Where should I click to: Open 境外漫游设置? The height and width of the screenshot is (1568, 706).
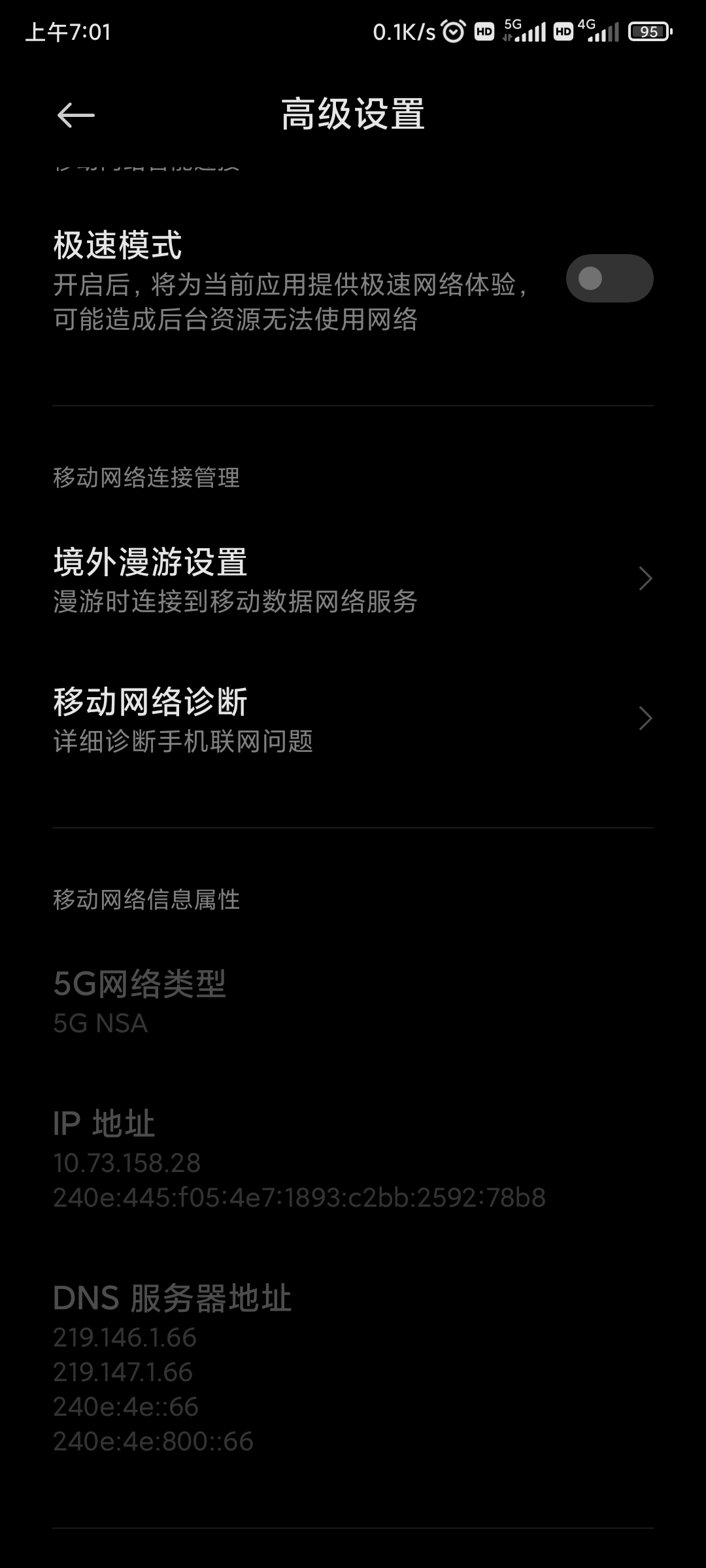point(353,580)
